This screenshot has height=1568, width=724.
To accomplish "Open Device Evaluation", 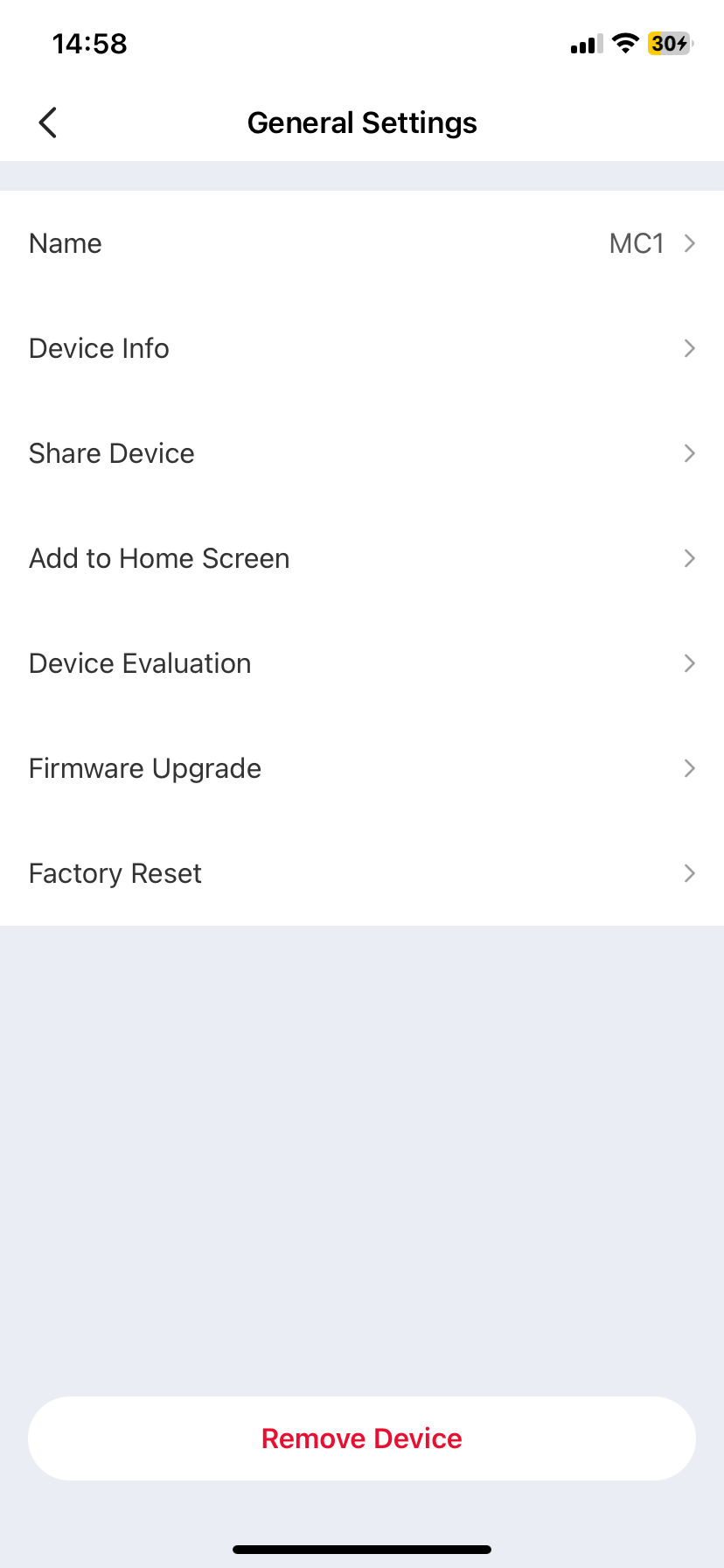I will pos(362,663).
